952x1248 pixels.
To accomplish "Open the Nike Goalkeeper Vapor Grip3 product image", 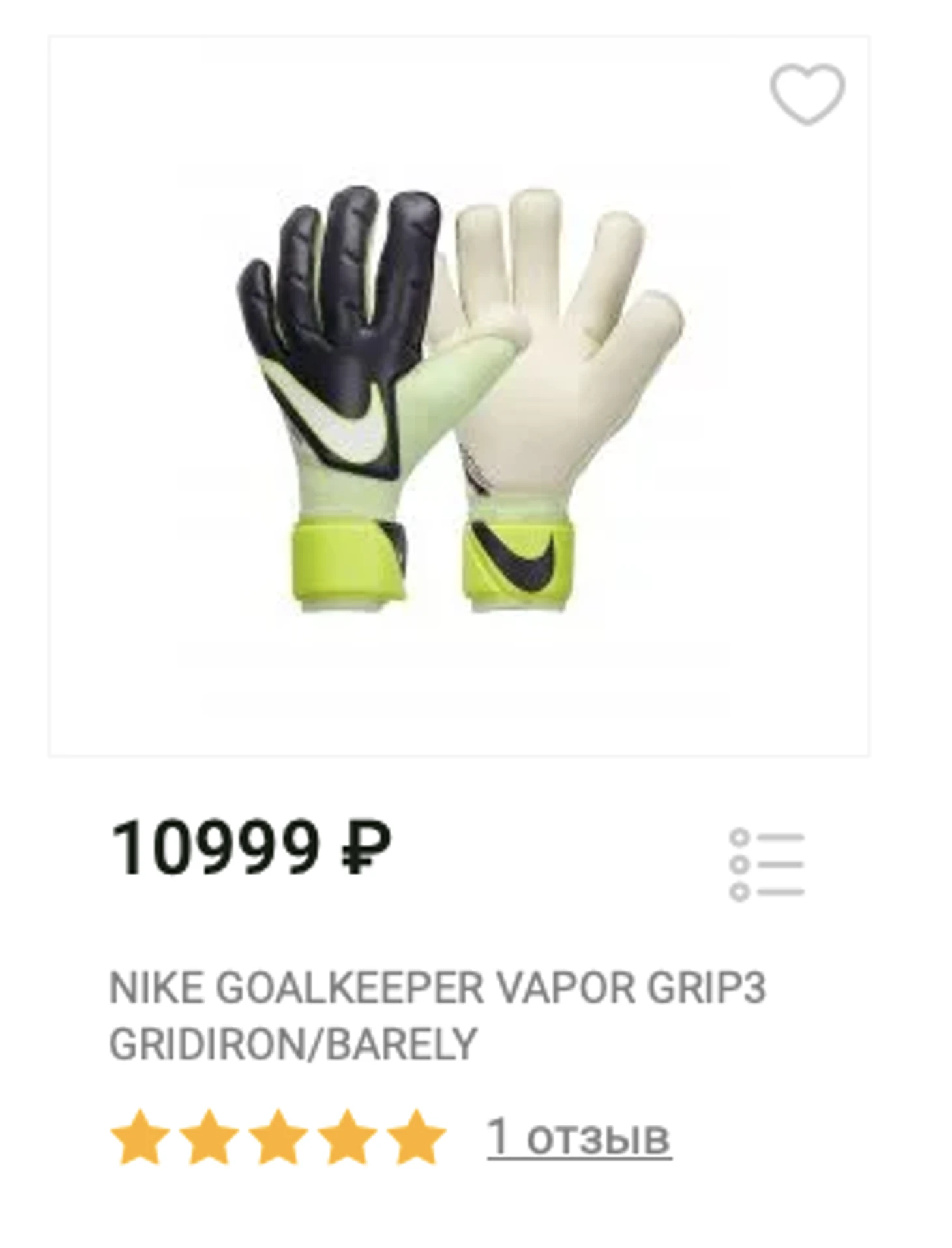I will coord(458,398).
